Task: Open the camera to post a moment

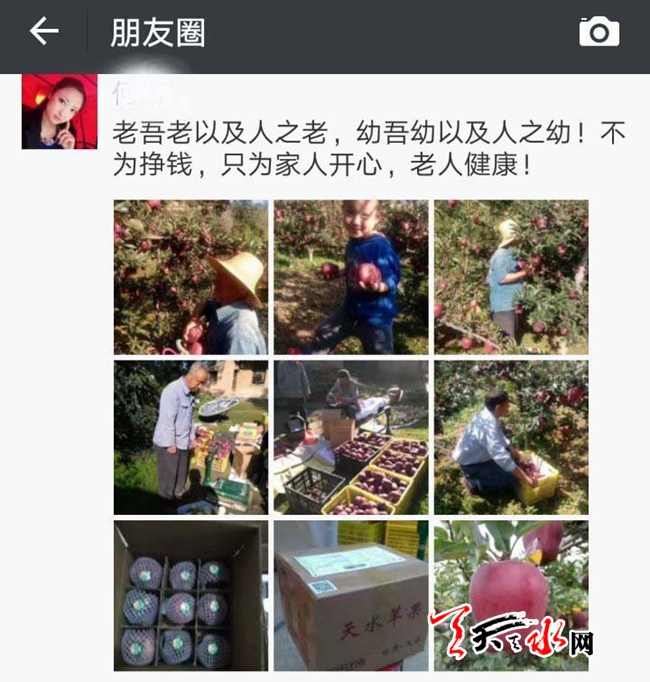Action: (x=599, y=32)
